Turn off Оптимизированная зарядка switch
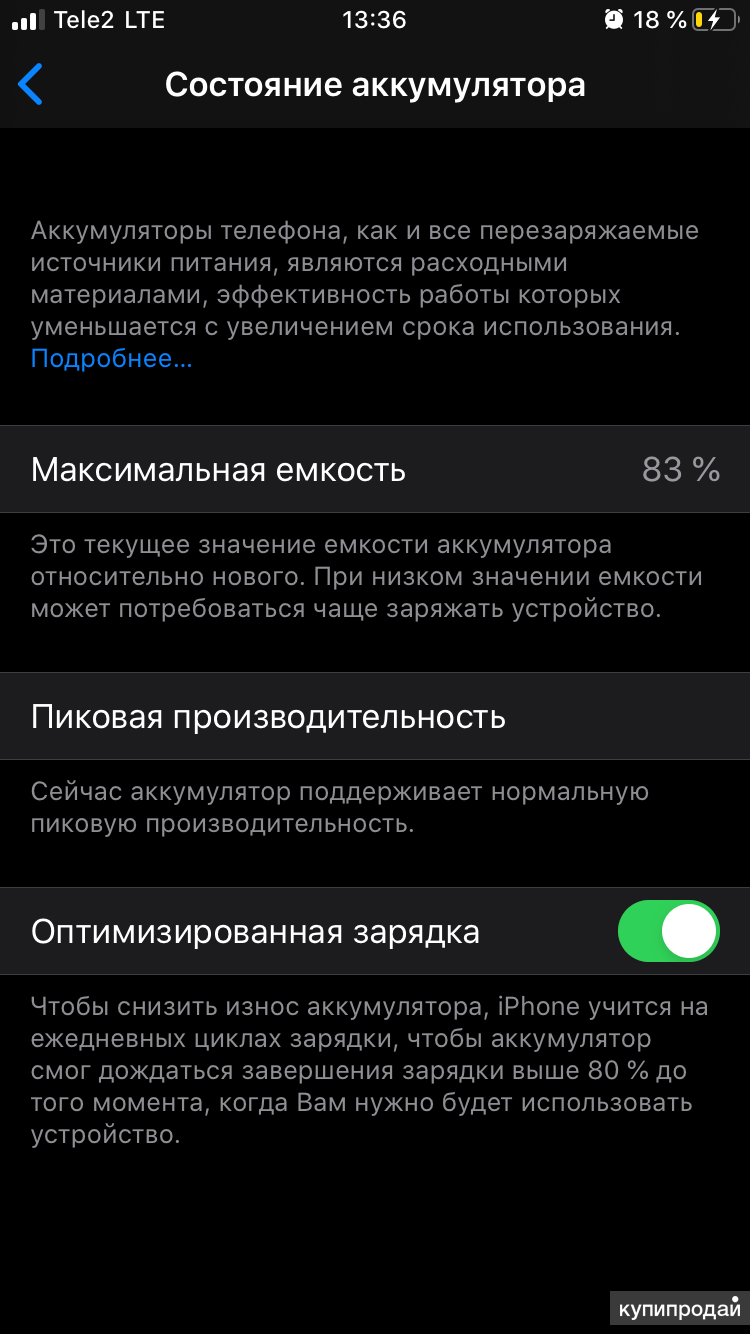This screenshot has width=750, height=1334. [668, 931]
